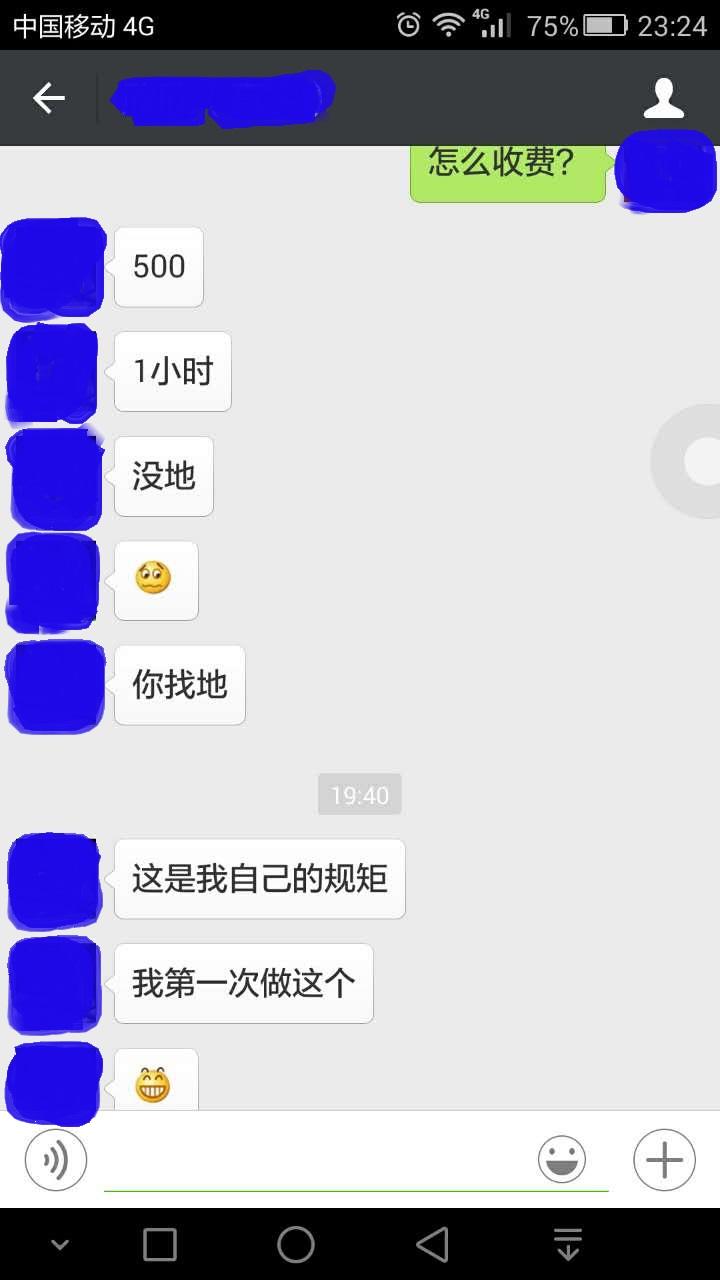This screenshot has height=1280, width=720.
Task: Tap the avatar beside the 500 message
Action: 54,268
